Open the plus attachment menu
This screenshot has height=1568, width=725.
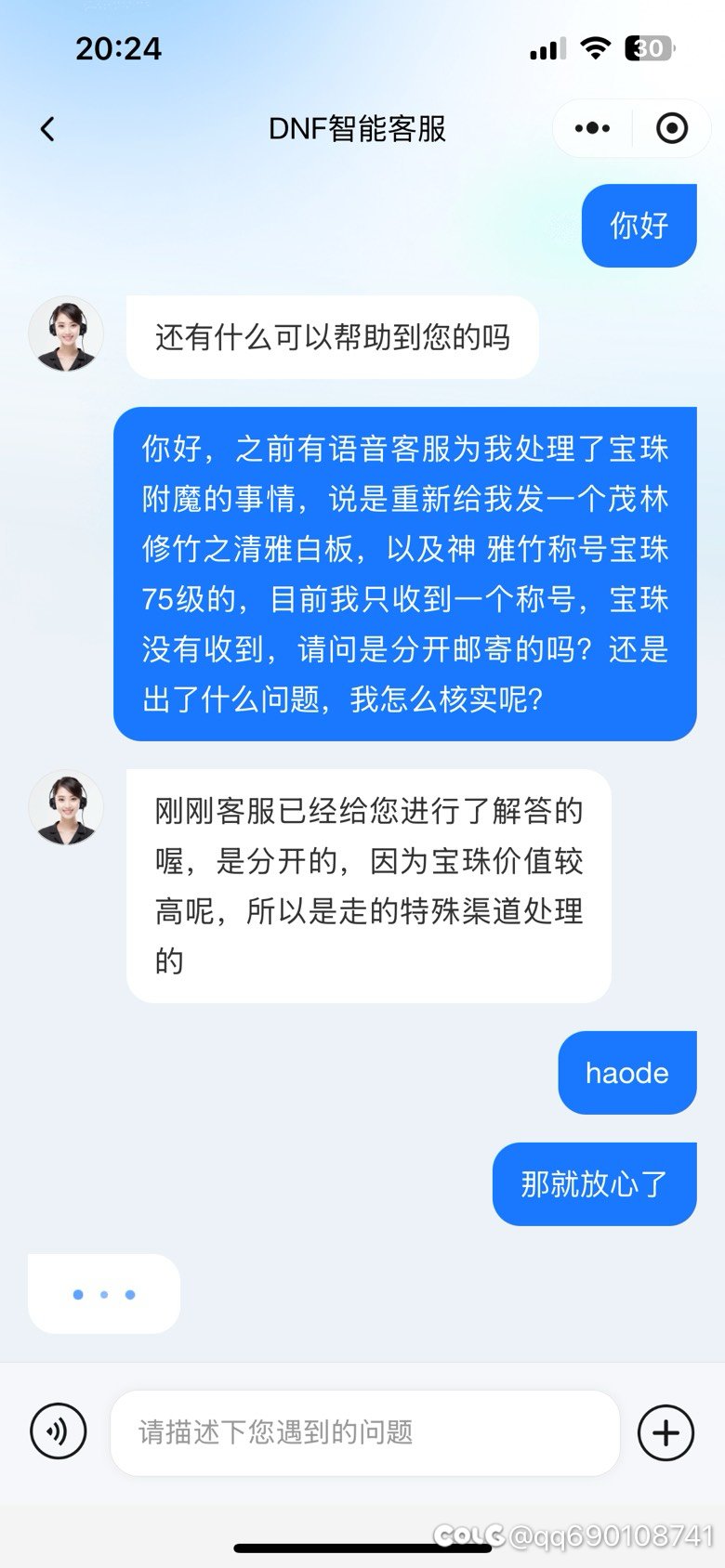666,1432
